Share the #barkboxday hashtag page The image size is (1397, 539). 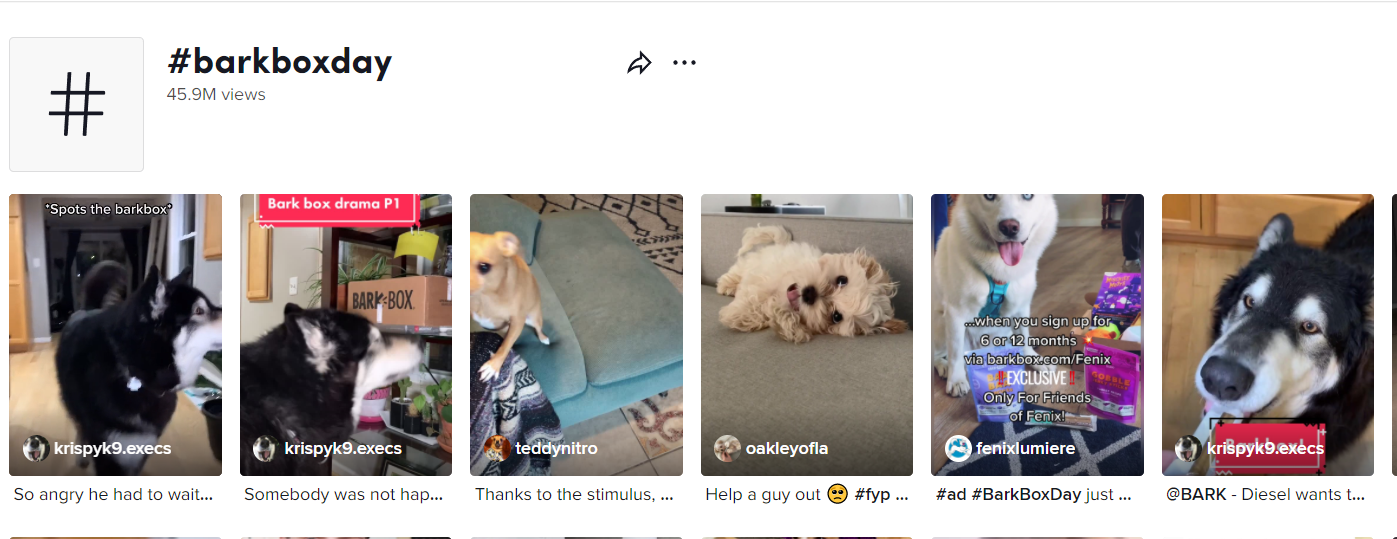(x=639, y=64)
